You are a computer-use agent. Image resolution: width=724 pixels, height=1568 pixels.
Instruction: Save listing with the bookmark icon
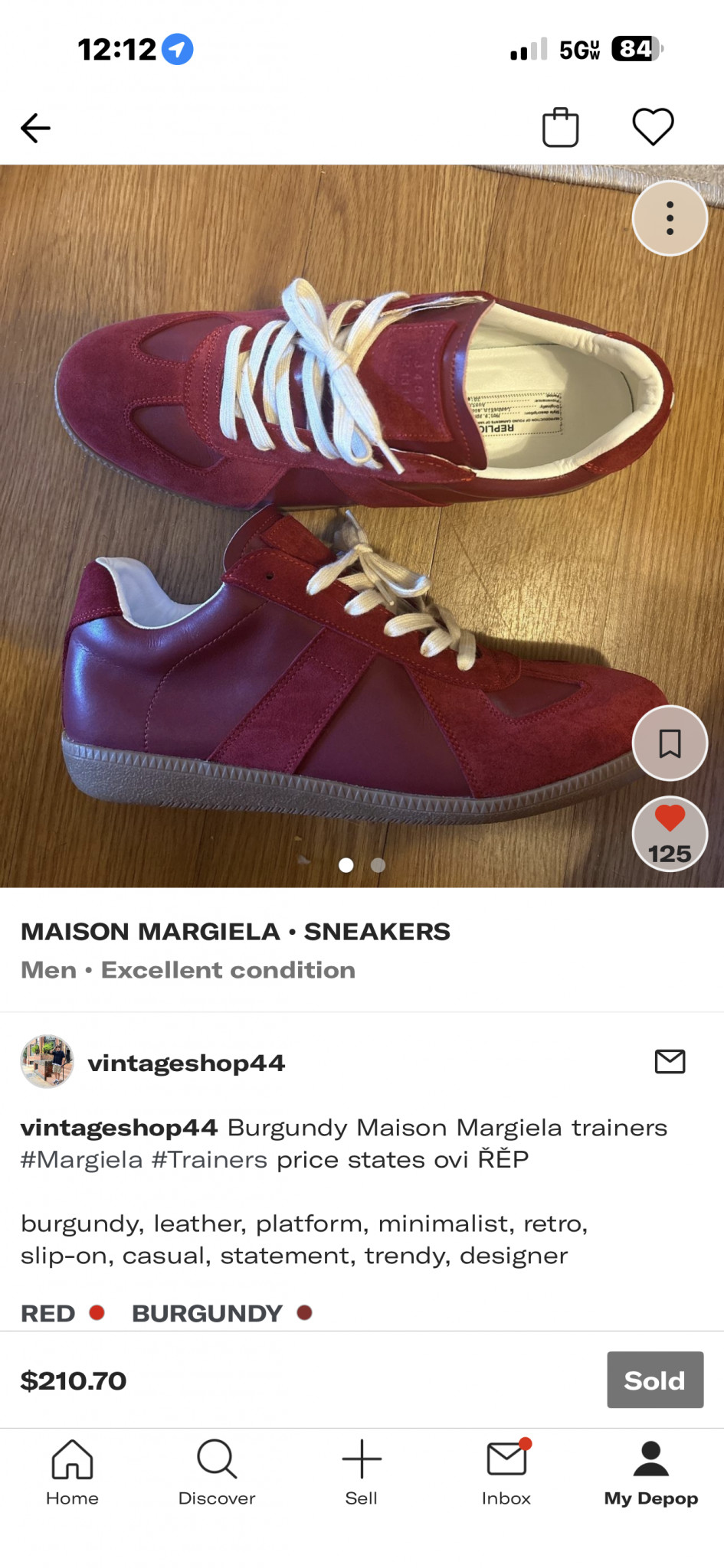click(670, 743)
